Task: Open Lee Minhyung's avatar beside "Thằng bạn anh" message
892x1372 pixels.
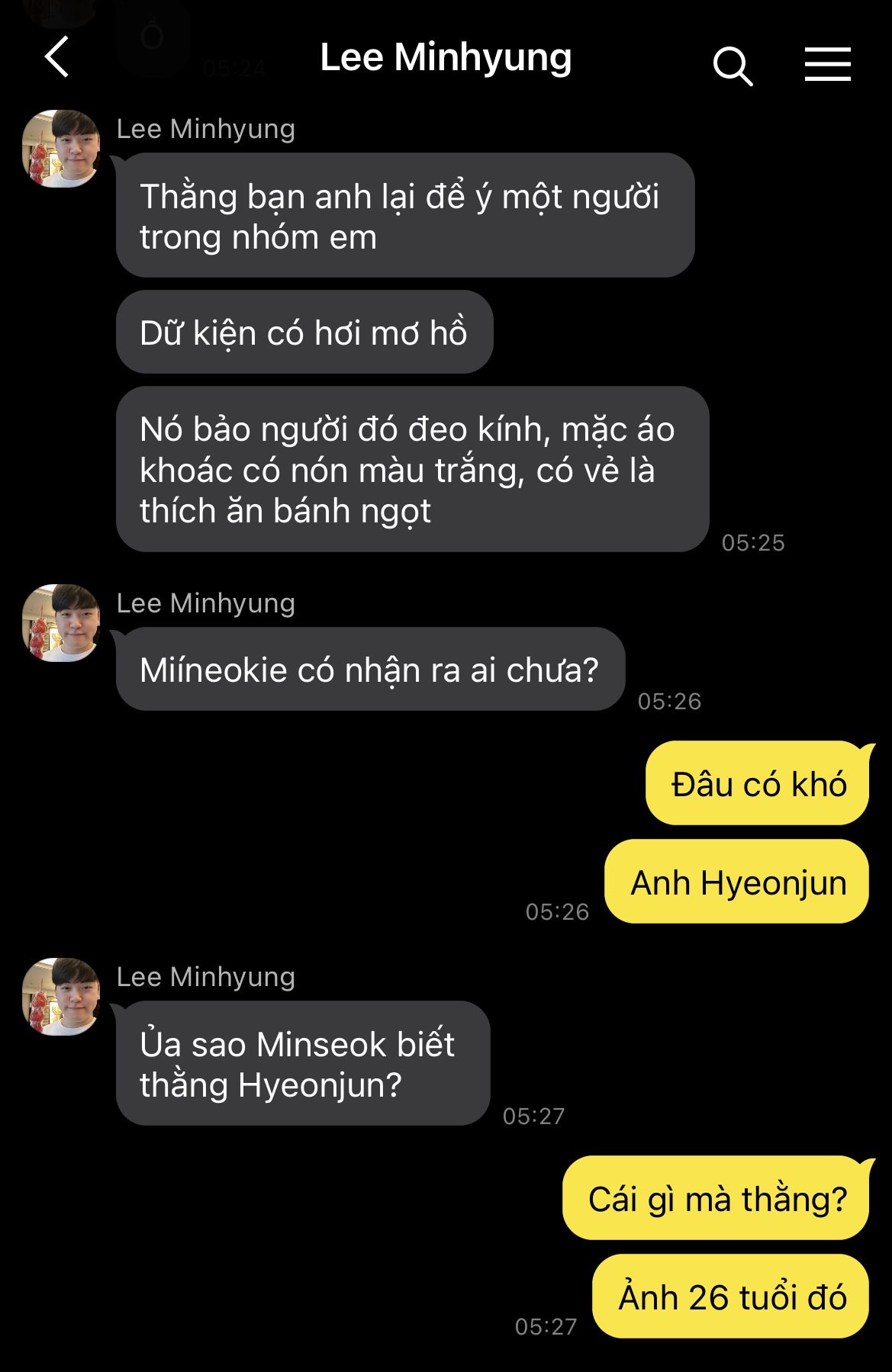Action: pos(61,149)
